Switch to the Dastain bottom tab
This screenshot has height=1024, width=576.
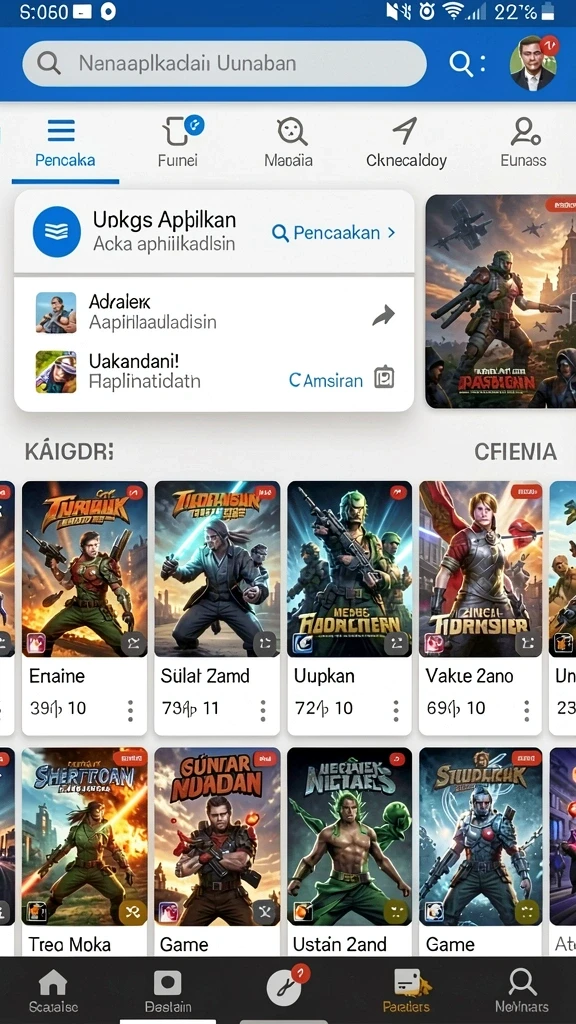tap(168, 991)
